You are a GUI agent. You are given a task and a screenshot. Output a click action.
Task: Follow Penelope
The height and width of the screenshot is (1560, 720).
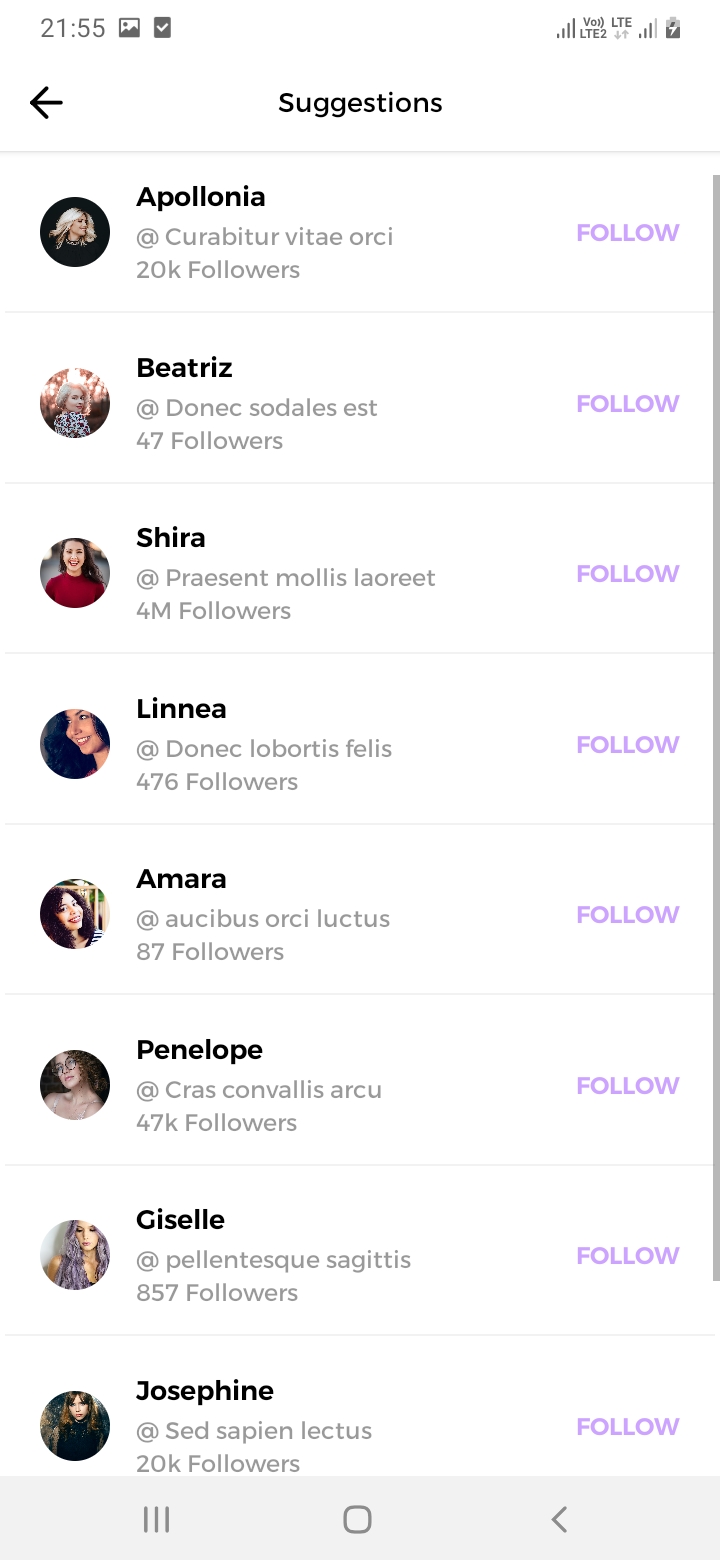tap(627, 1086)
